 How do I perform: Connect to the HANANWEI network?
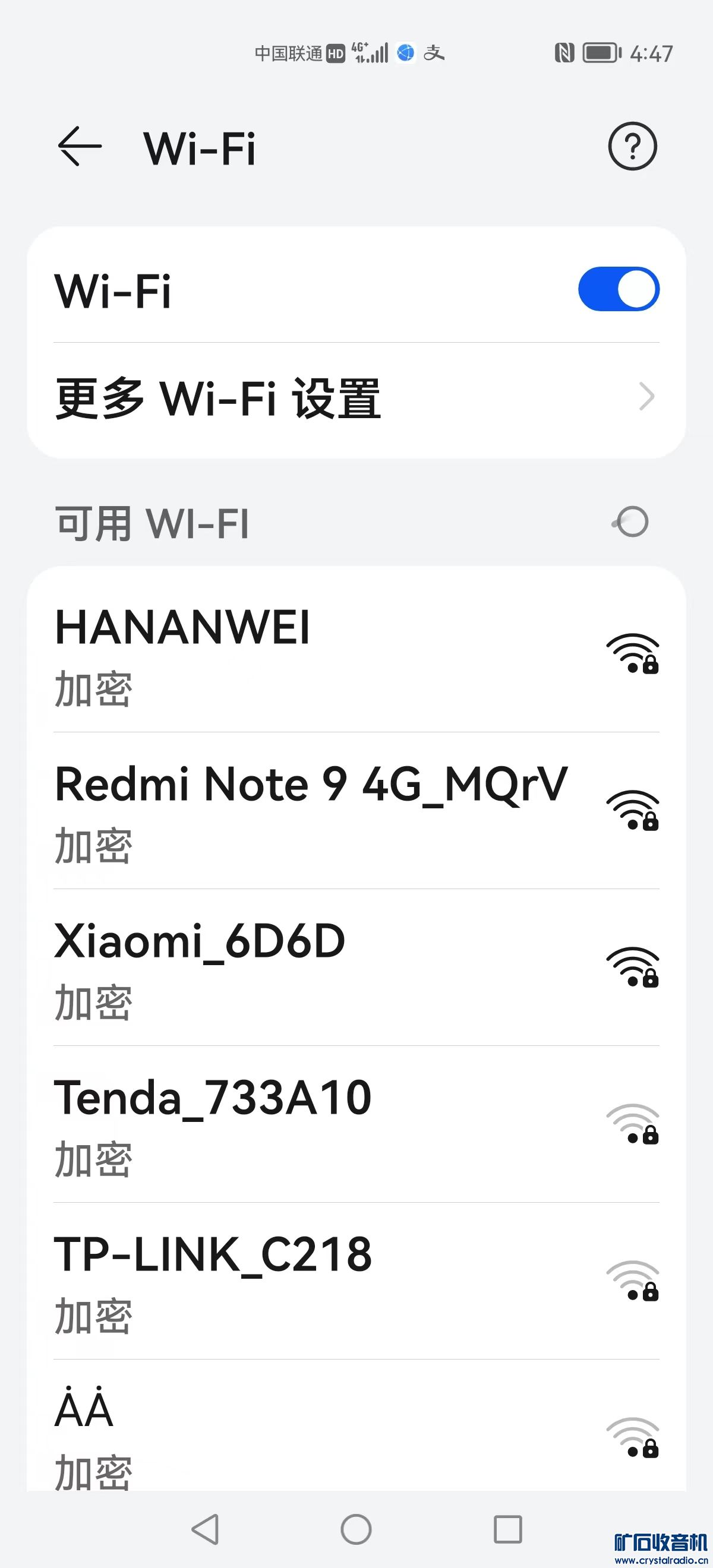pyautogui.click(x=356, y=655)
